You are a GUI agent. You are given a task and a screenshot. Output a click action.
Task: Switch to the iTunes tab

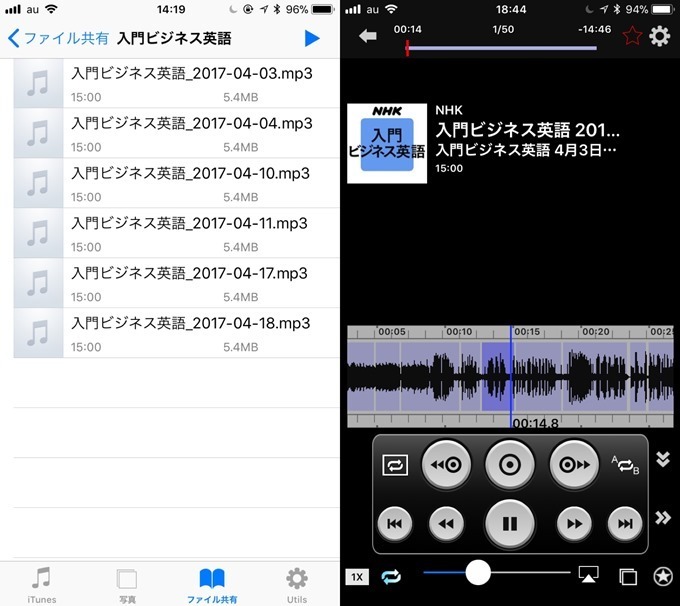(41, 584)
